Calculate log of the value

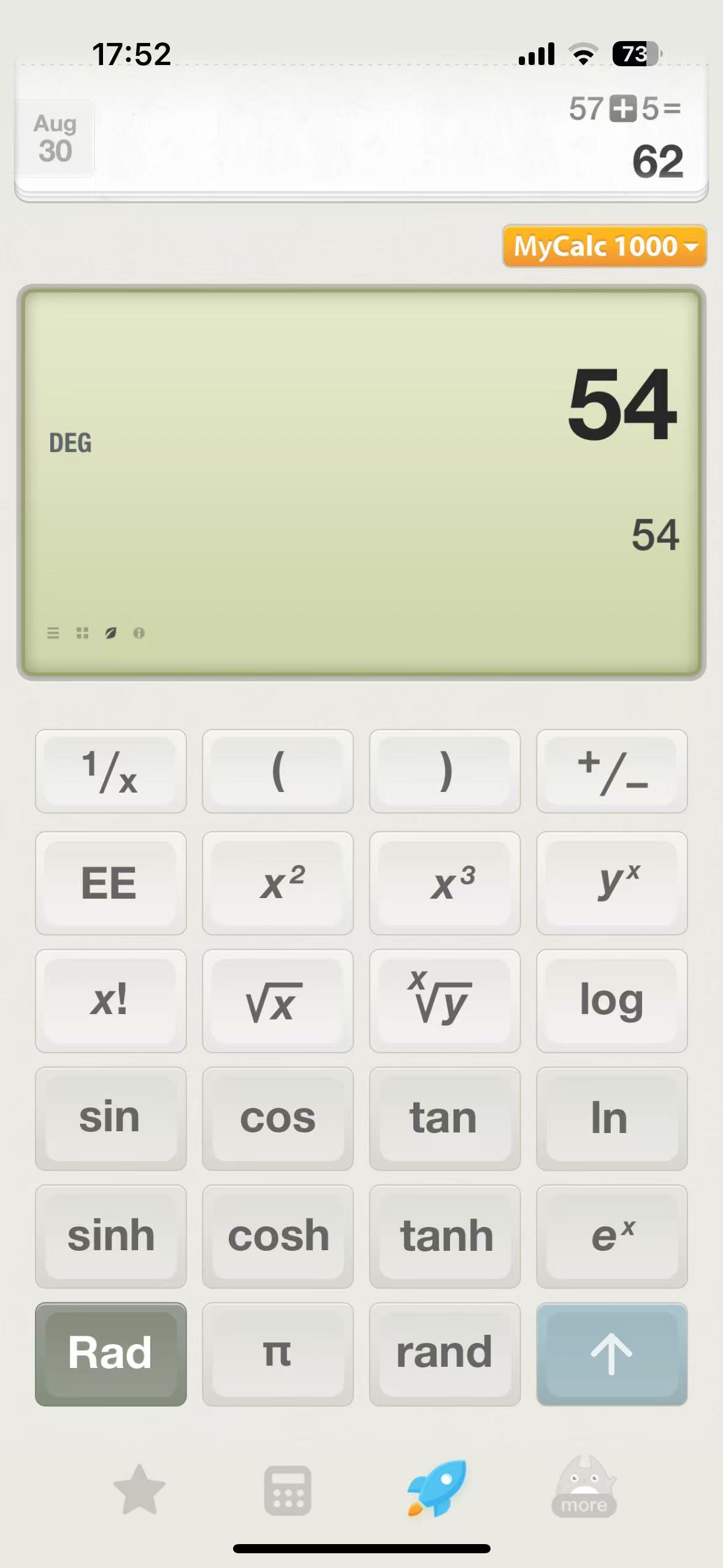pos(611,1001)
